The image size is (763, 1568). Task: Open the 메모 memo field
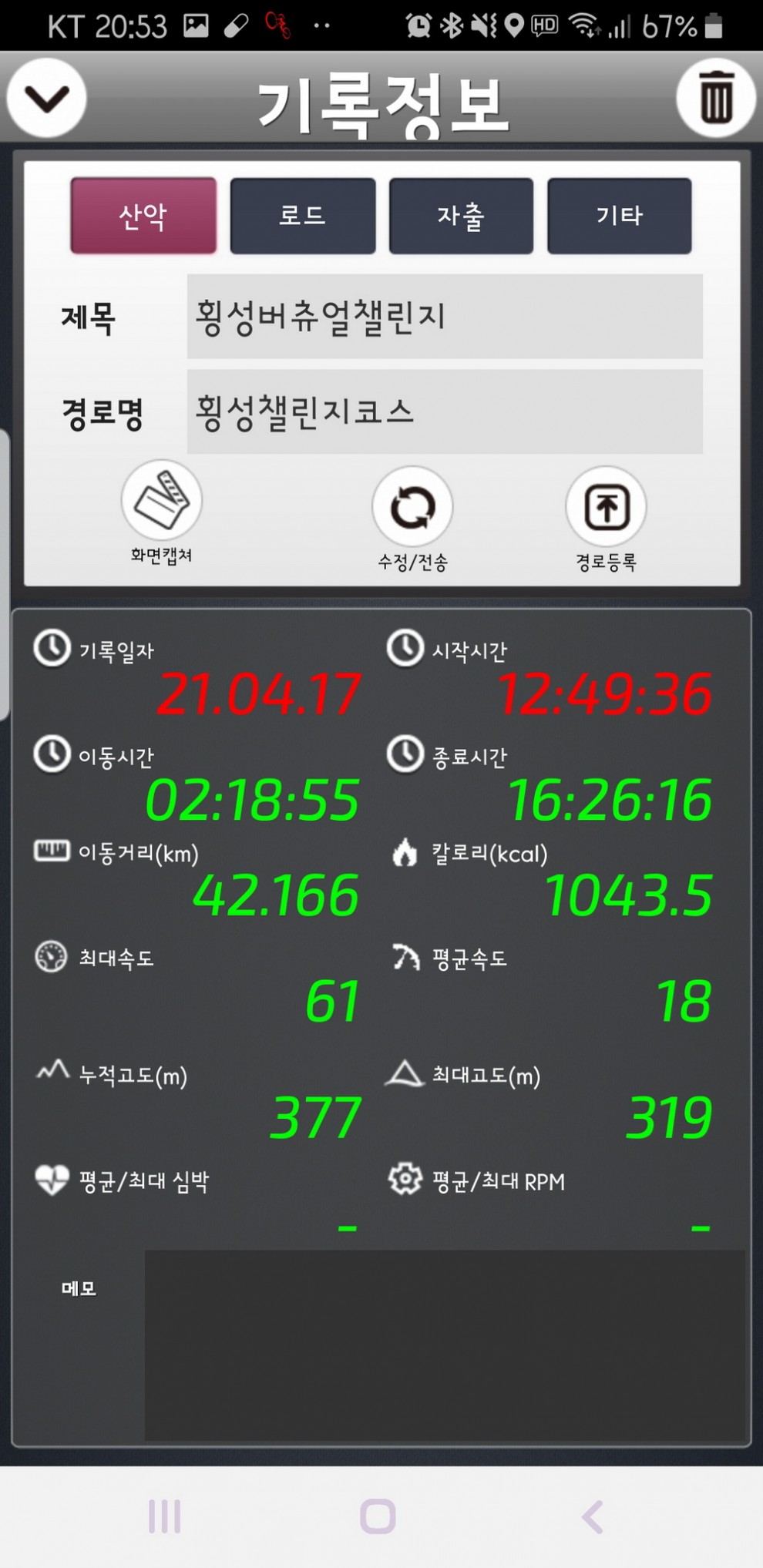445,1345
